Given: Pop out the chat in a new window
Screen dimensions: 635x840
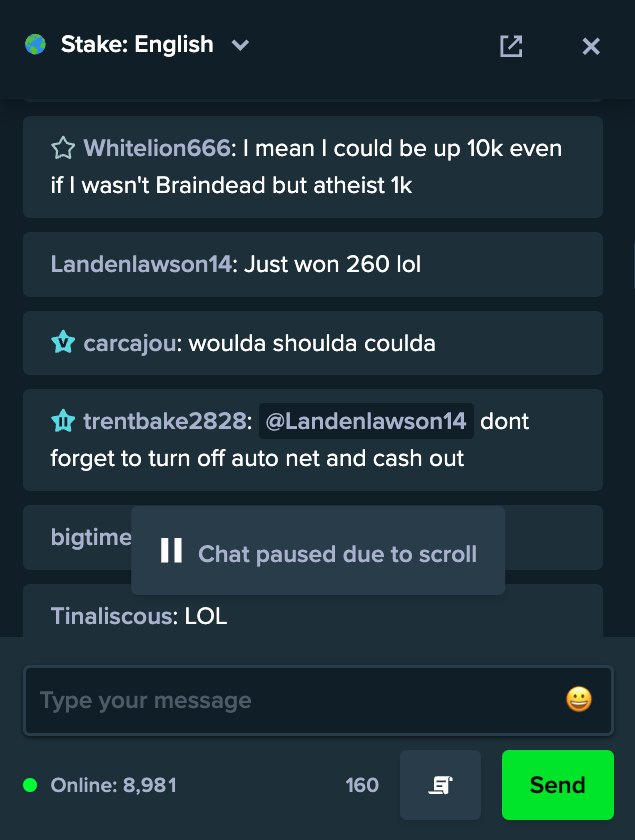Looking at the screenshot, I should point(511,46).
